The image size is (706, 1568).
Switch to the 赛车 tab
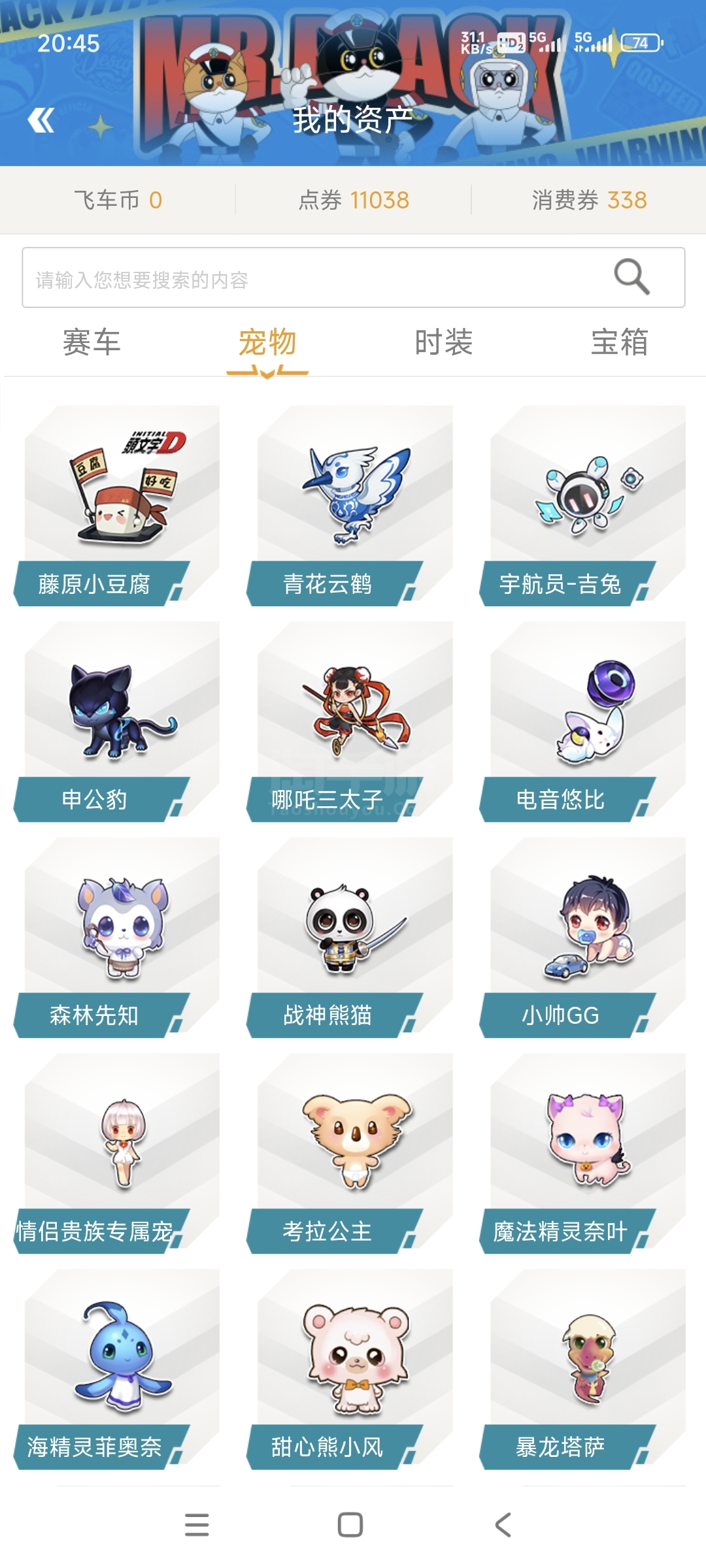tap(92, 342)
